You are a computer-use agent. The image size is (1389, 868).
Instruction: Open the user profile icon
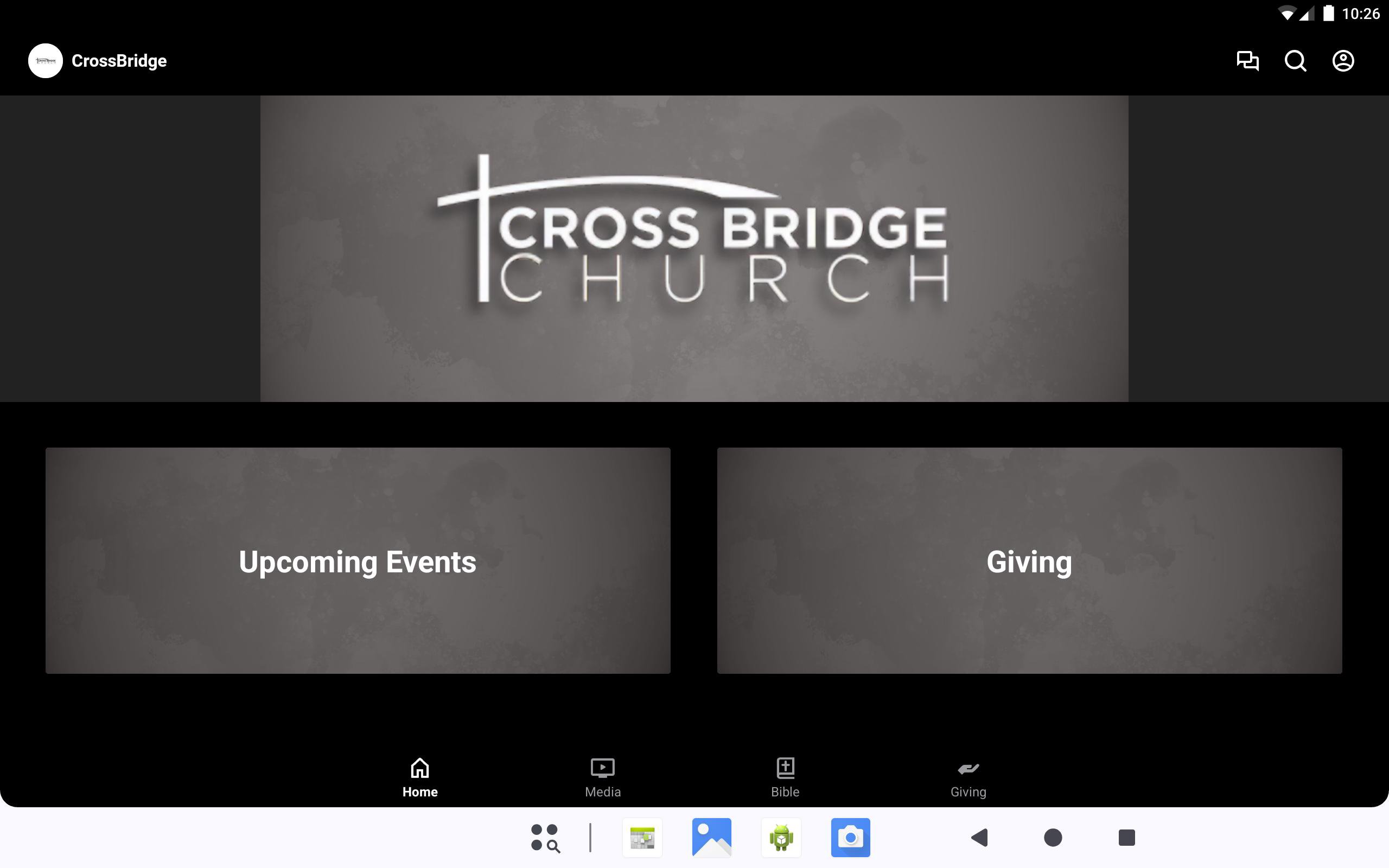click(x=1342, y=61)
